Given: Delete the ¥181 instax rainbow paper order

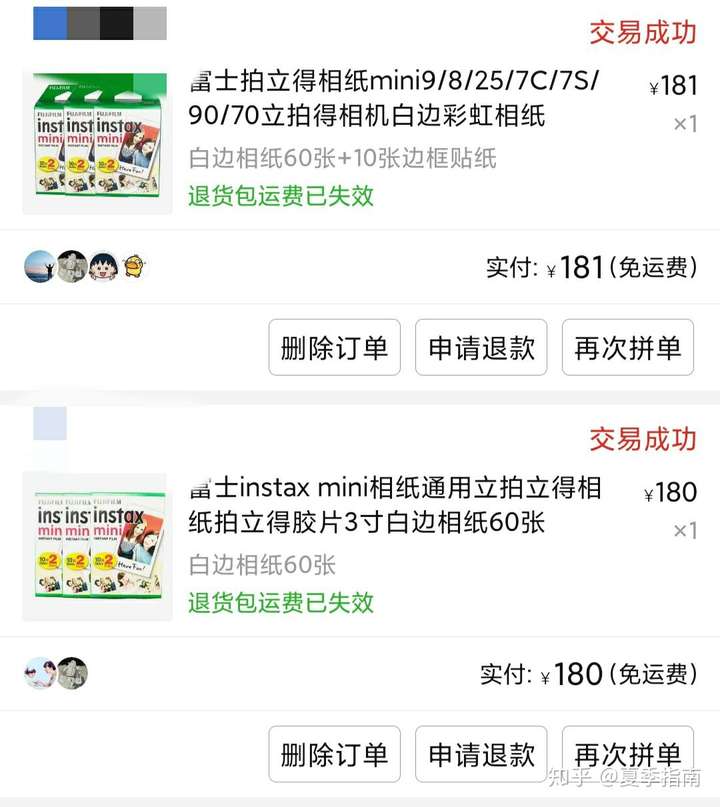Looking at the screenshot, I should click(x=334, y=348).
